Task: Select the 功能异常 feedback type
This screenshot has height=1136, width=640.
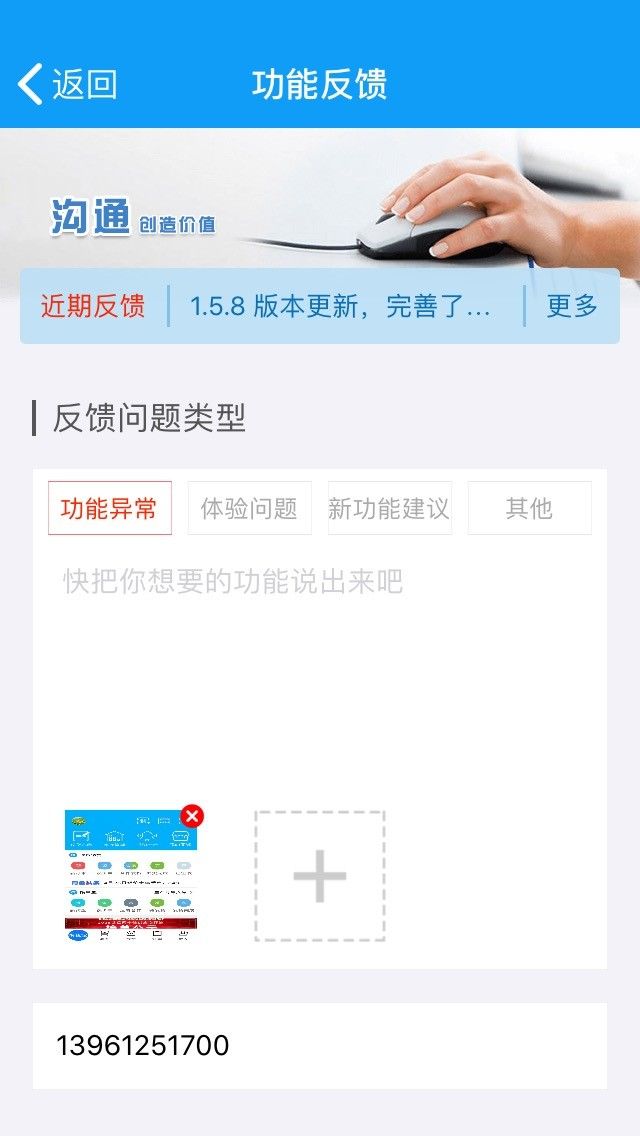Action: point(109,509)
